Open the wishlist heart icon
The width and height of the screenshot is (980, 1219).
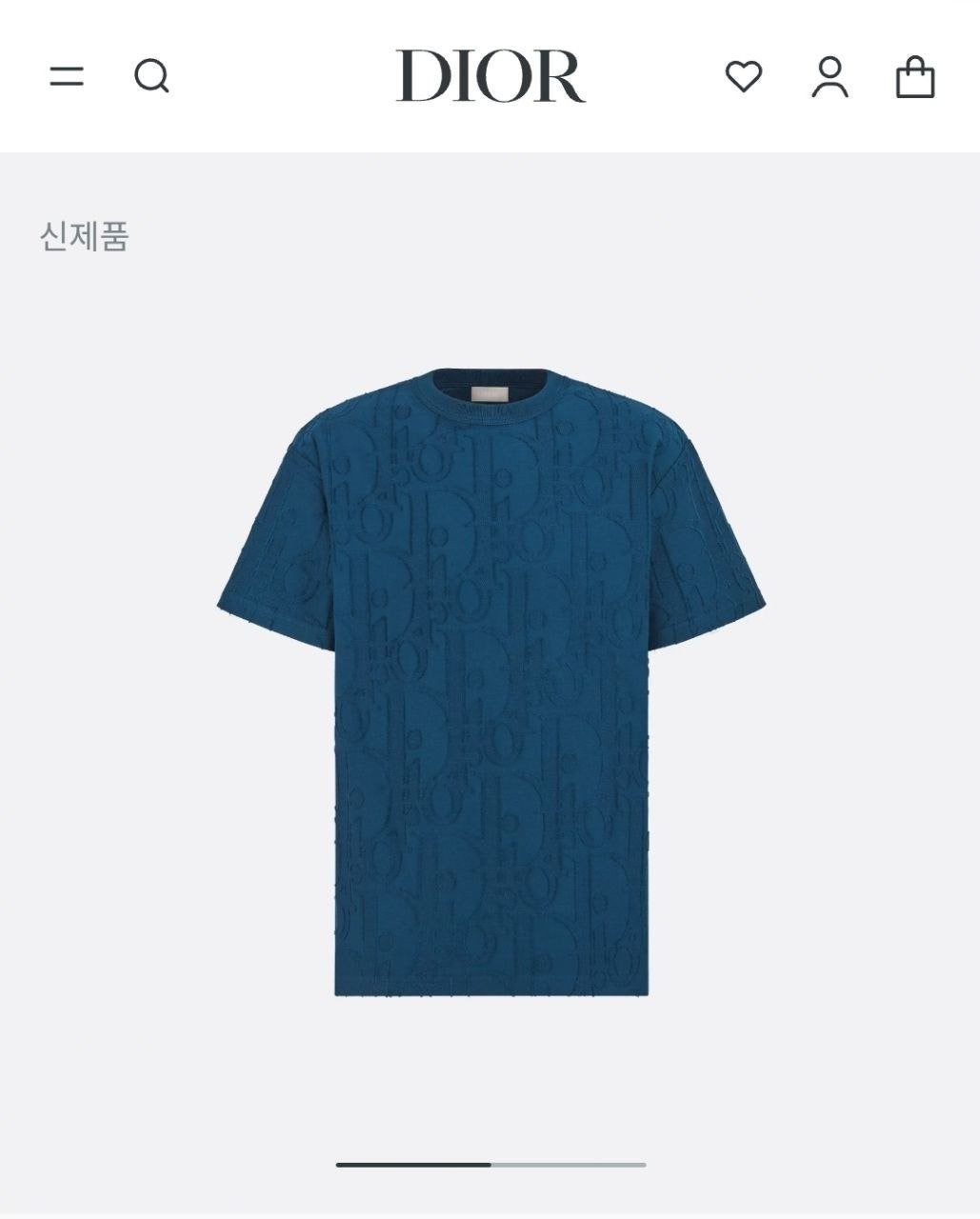click(743, 76)
